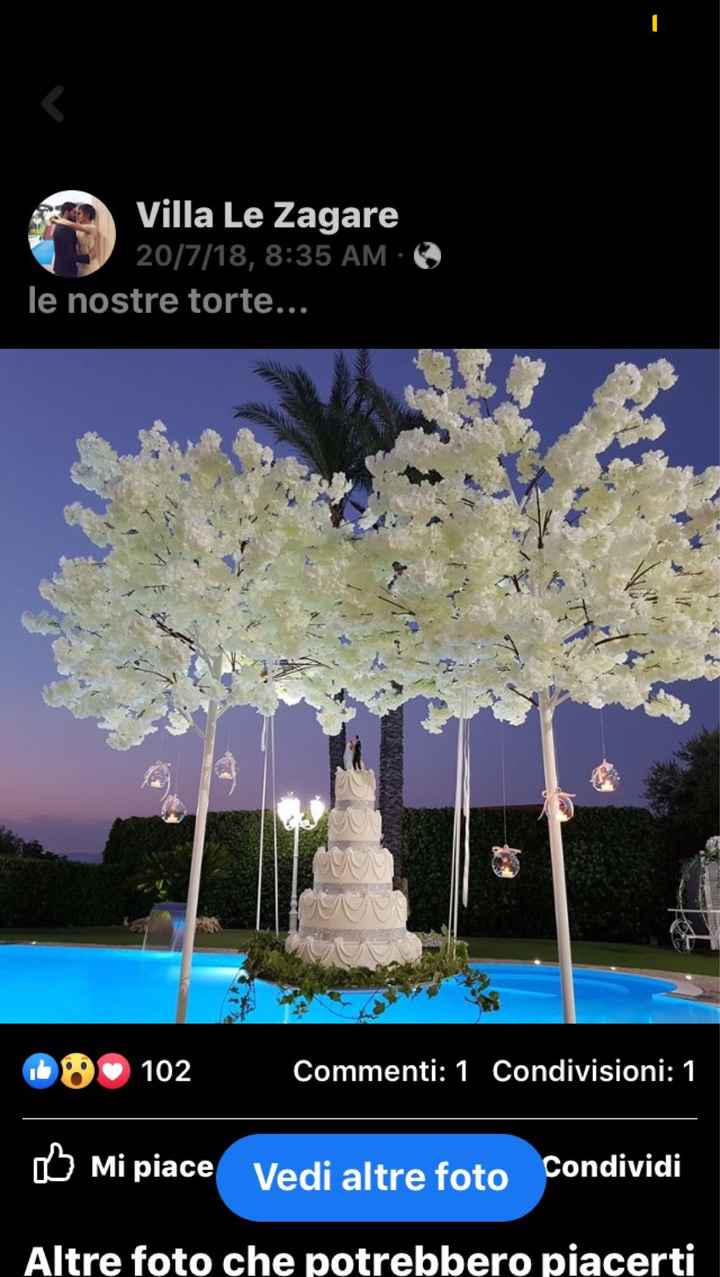Toggle Mi piace to like the post
The height and width of the screenshot is (1277, 720).
[x=150, y=1164]
